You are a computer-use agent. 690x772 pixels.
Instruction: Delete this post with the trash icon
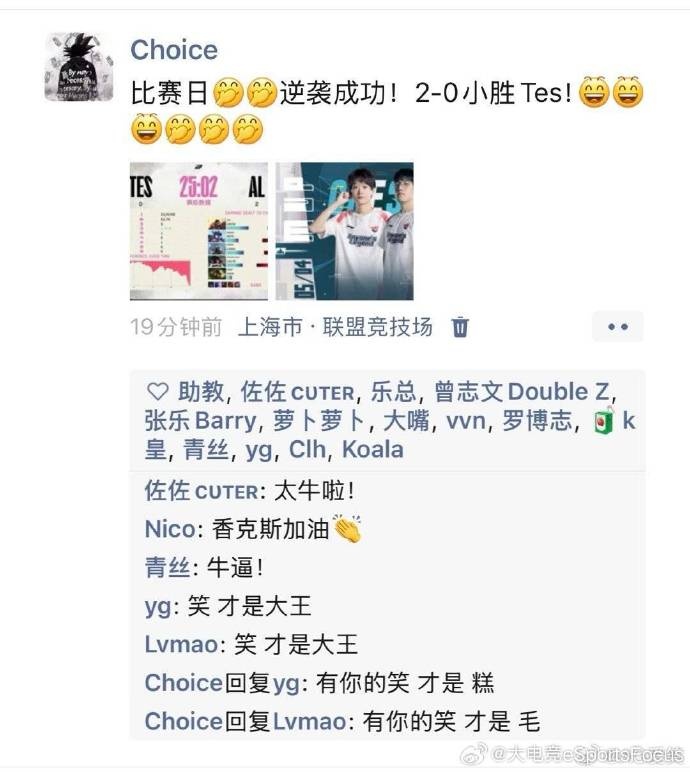[x=460, y=327]
